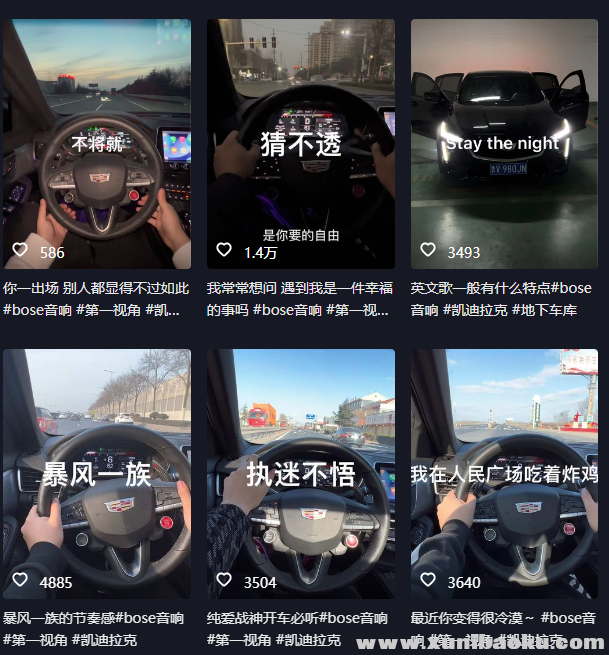
Task: Play the 我在人民广场吃着炸鸡 video
Action: pos(504,473)
